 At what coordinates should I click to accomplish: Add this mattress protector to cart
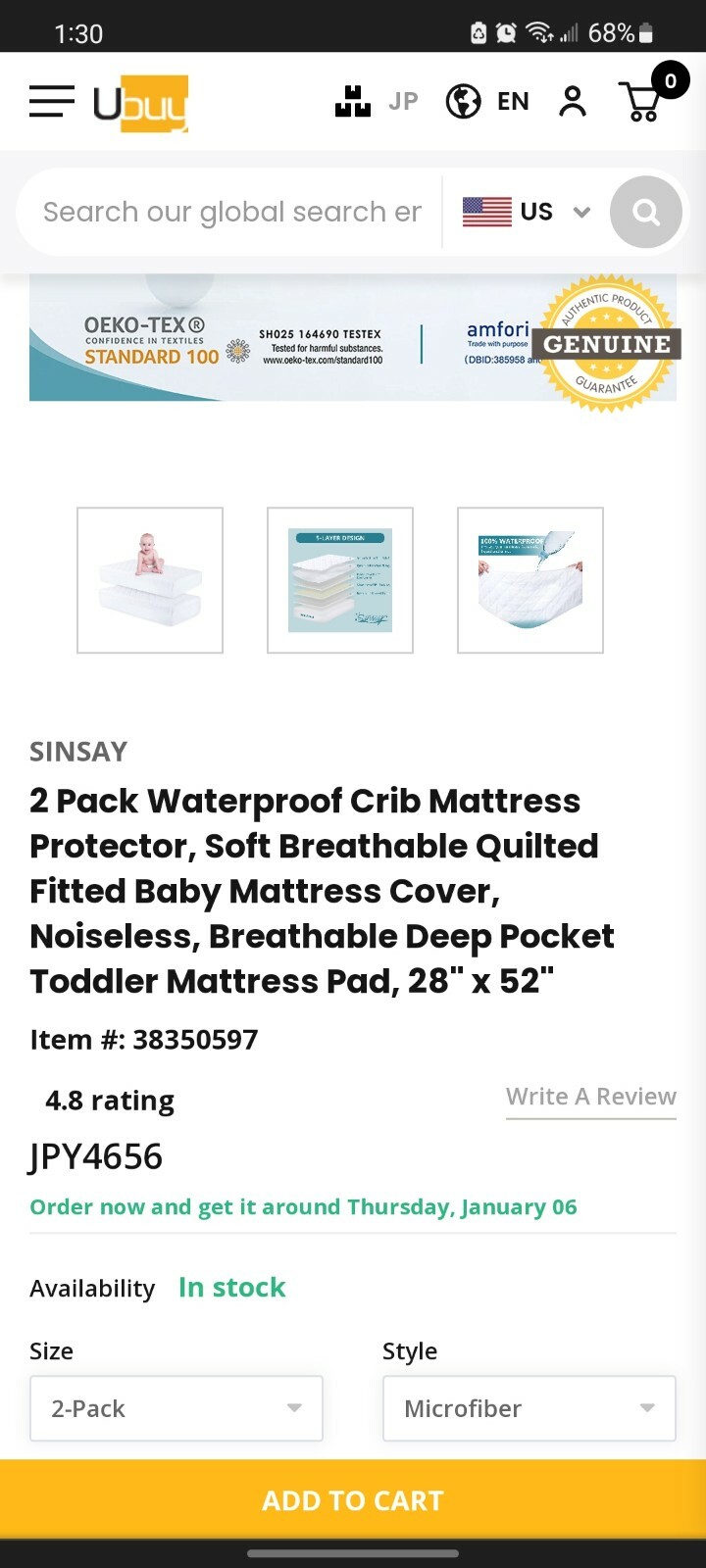353,1500
